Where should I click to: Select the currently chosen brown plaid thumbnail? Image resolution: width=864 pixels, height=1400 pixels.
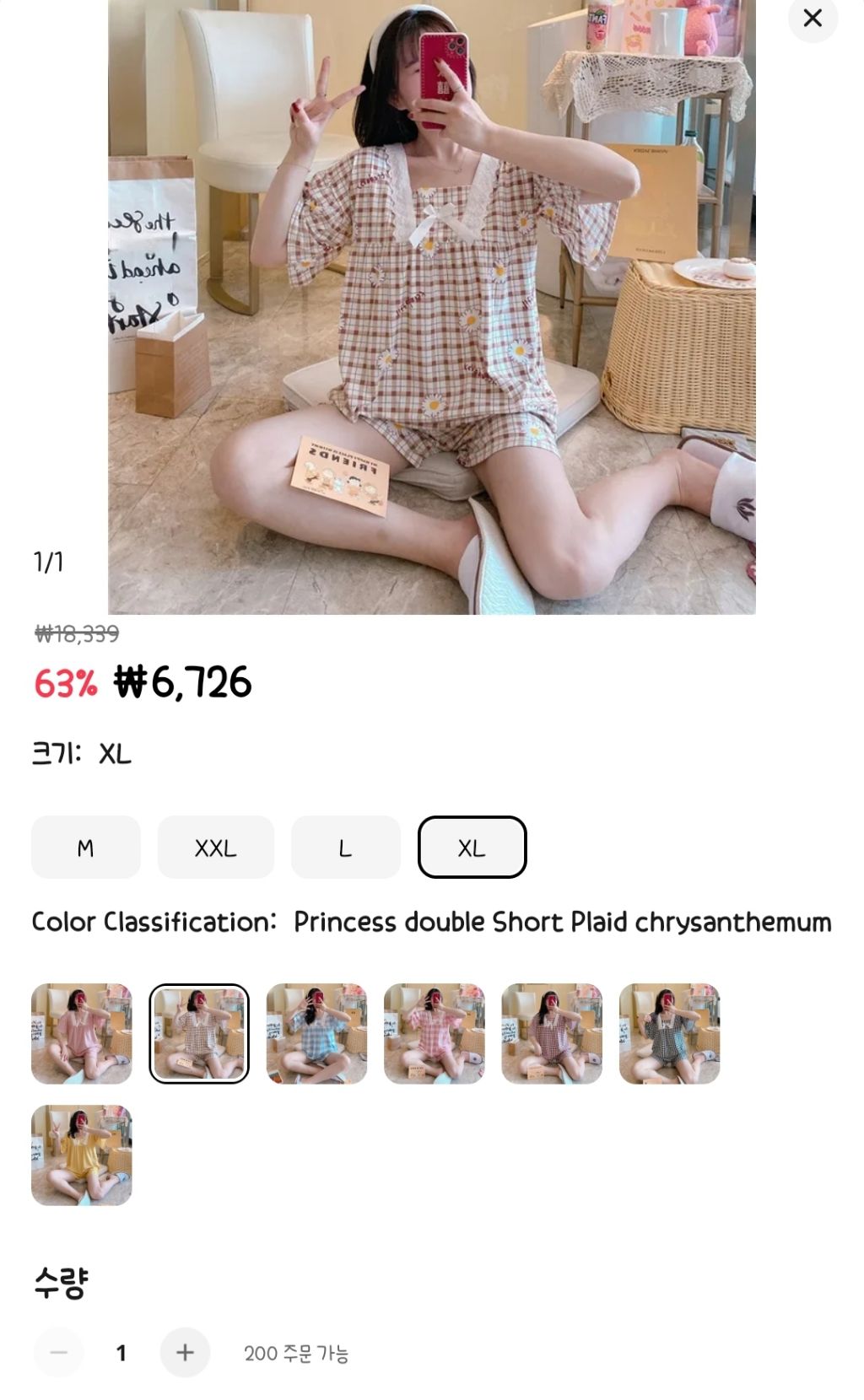click(199, 1034)
